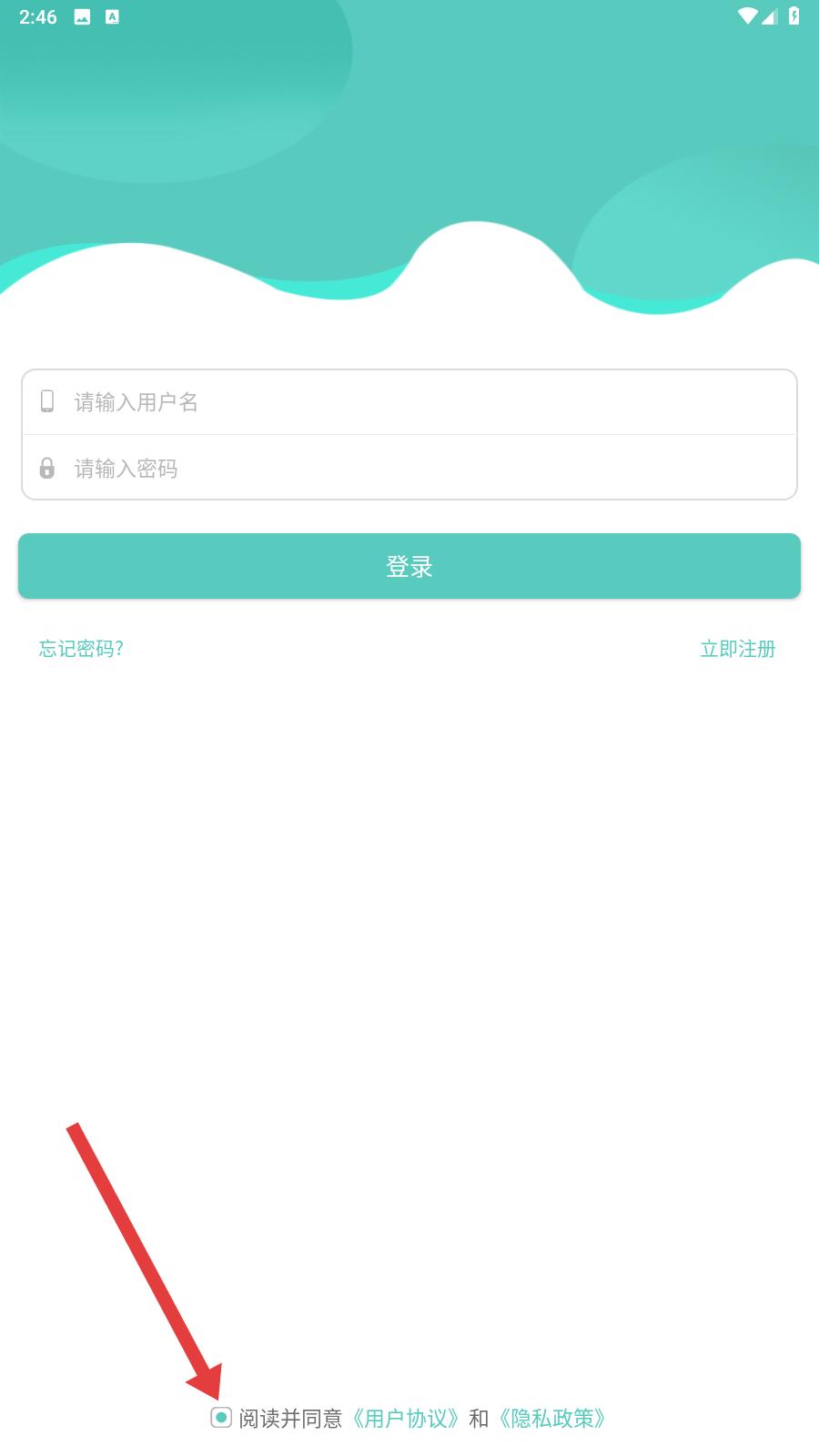Viewport: 819px width, 1456px height.
Task: Open the 忘记密码 forgot password link
Action: (81, 649)
